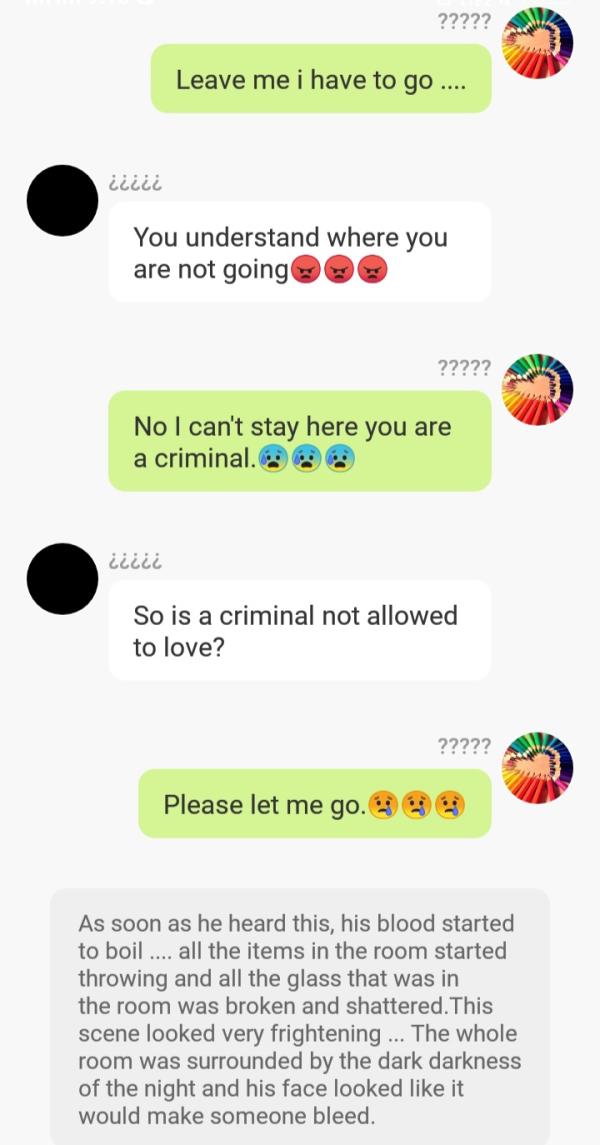
Task: Tap the colorful pencil avatar beside "Leave me i have to go"
Action: pos(537,42)
